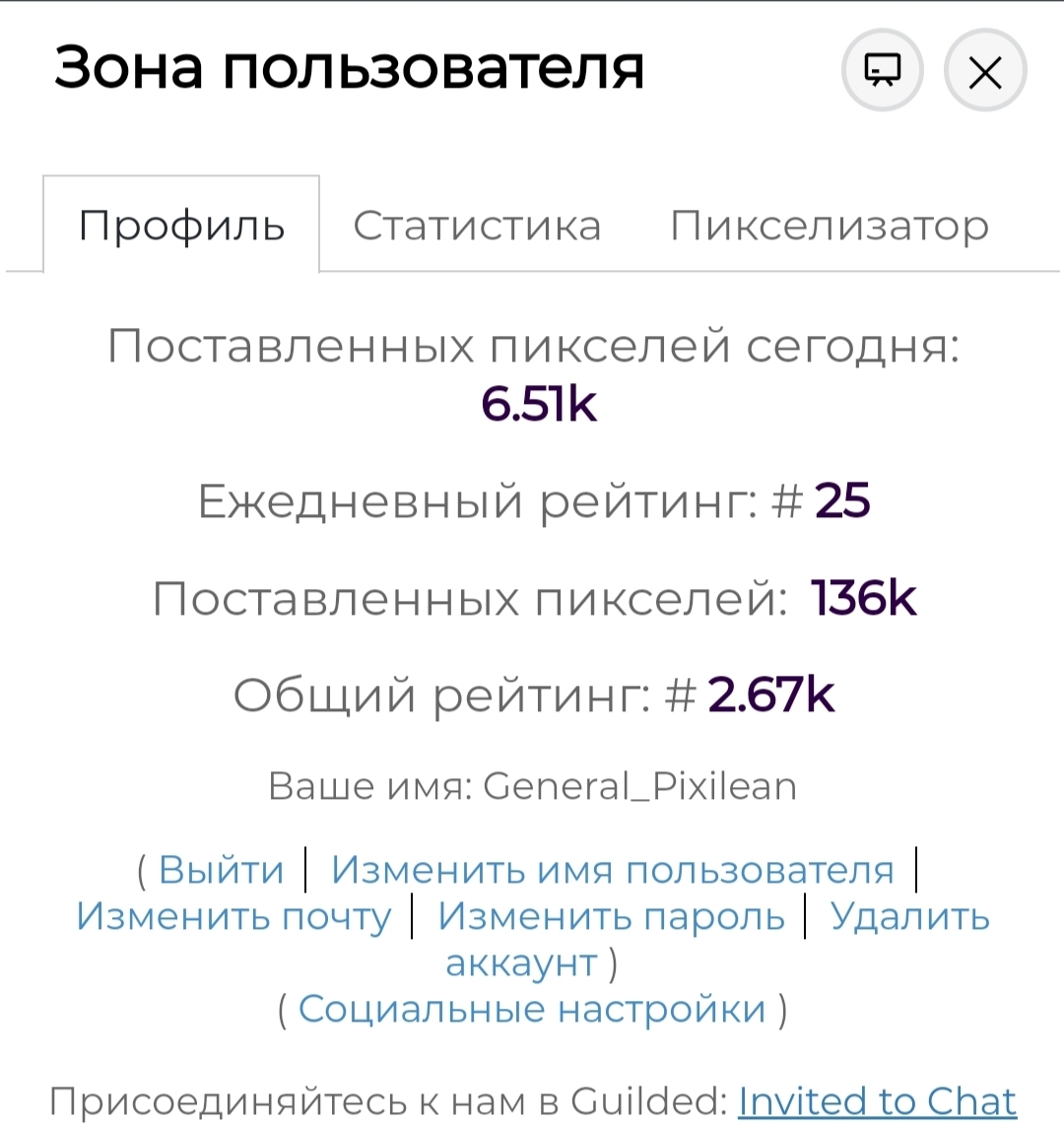Screen dimensions: 1064x1129
Task: Open Изменить почту
Action: [233, 916]
